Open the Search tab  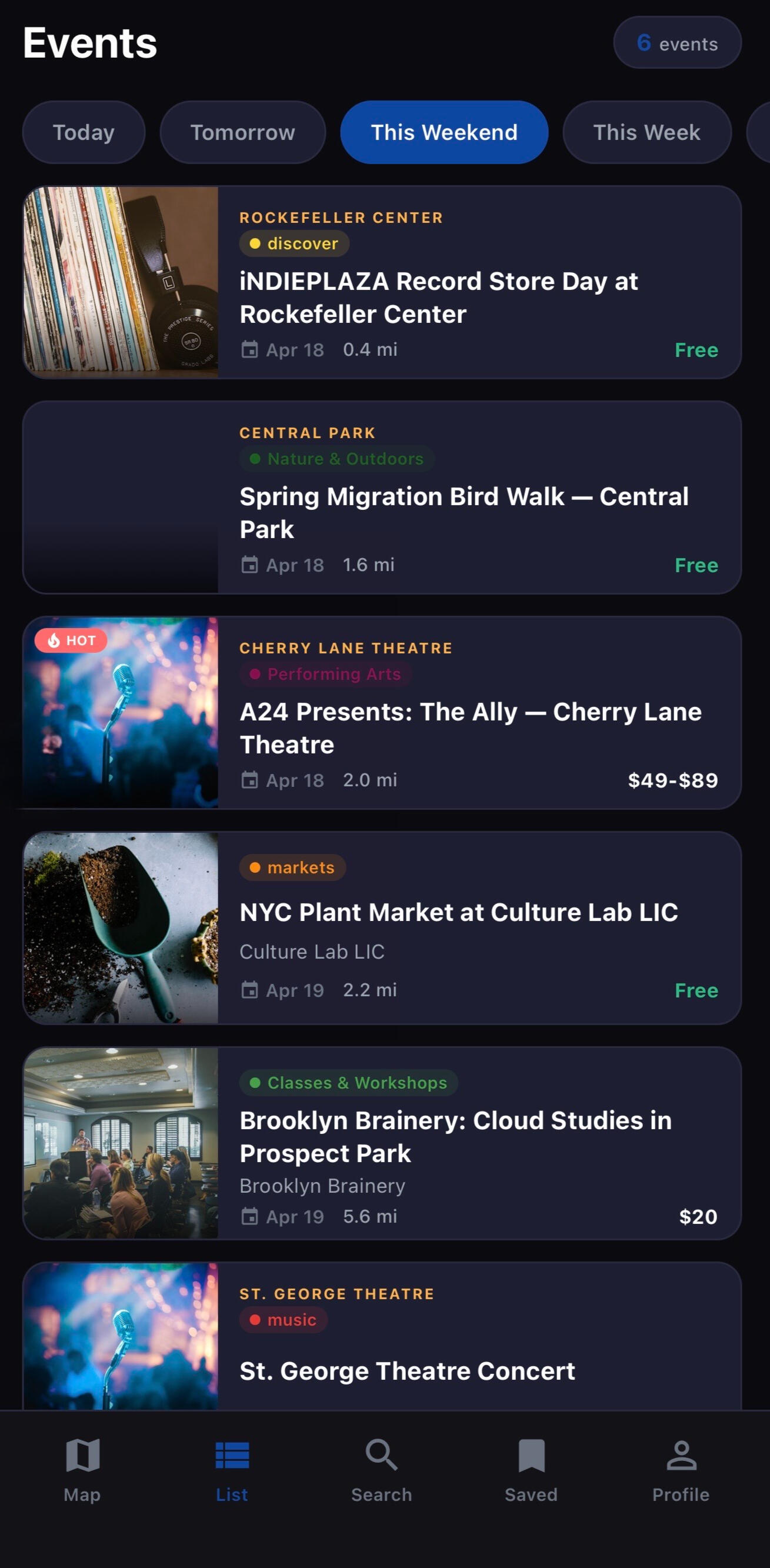click(382, 1469)
